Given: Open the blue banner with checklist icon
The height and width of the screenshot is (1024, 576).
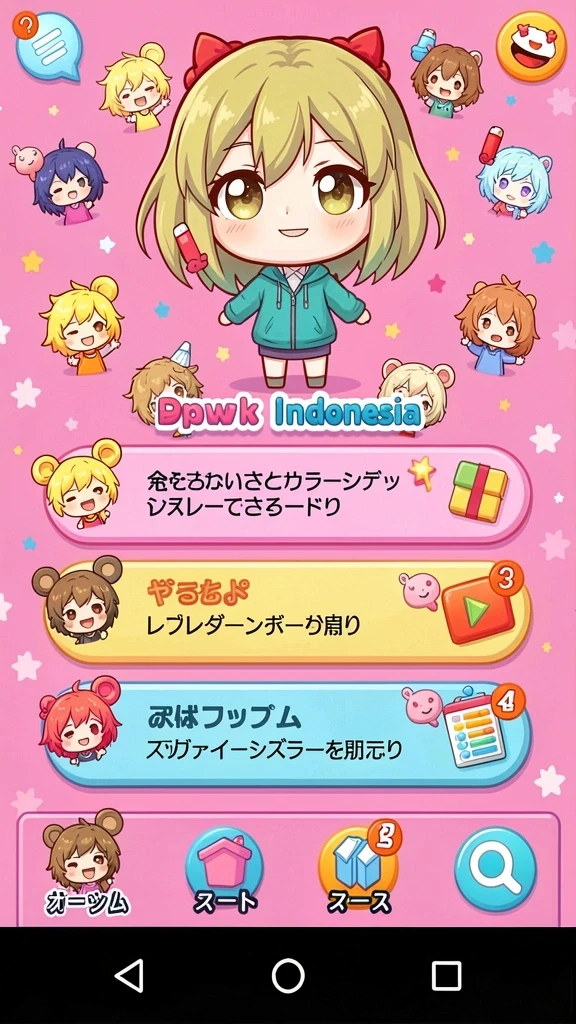Looking at the screenshot, I should coord(287,734).
